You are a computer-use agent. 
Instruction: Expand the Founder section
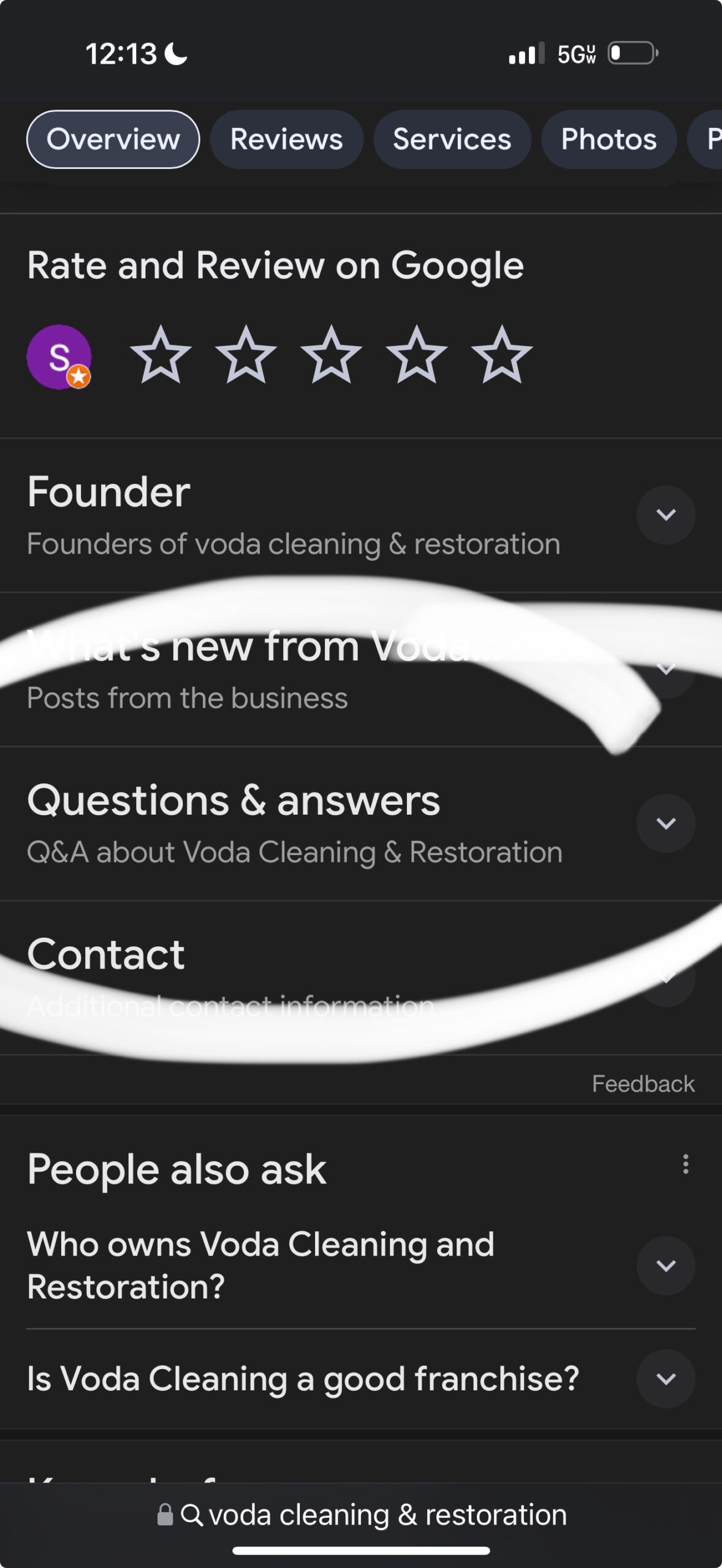[x=666, y=514]
